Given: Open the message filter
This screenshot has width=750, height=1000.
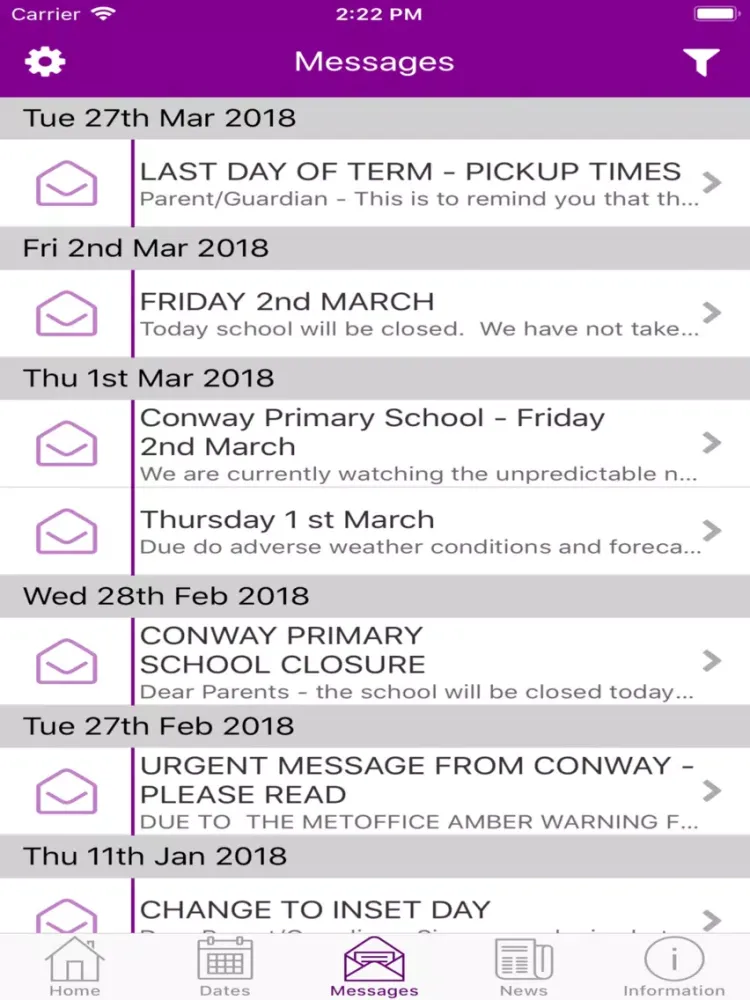Looking at the screenshot, I should pos(702,62).
